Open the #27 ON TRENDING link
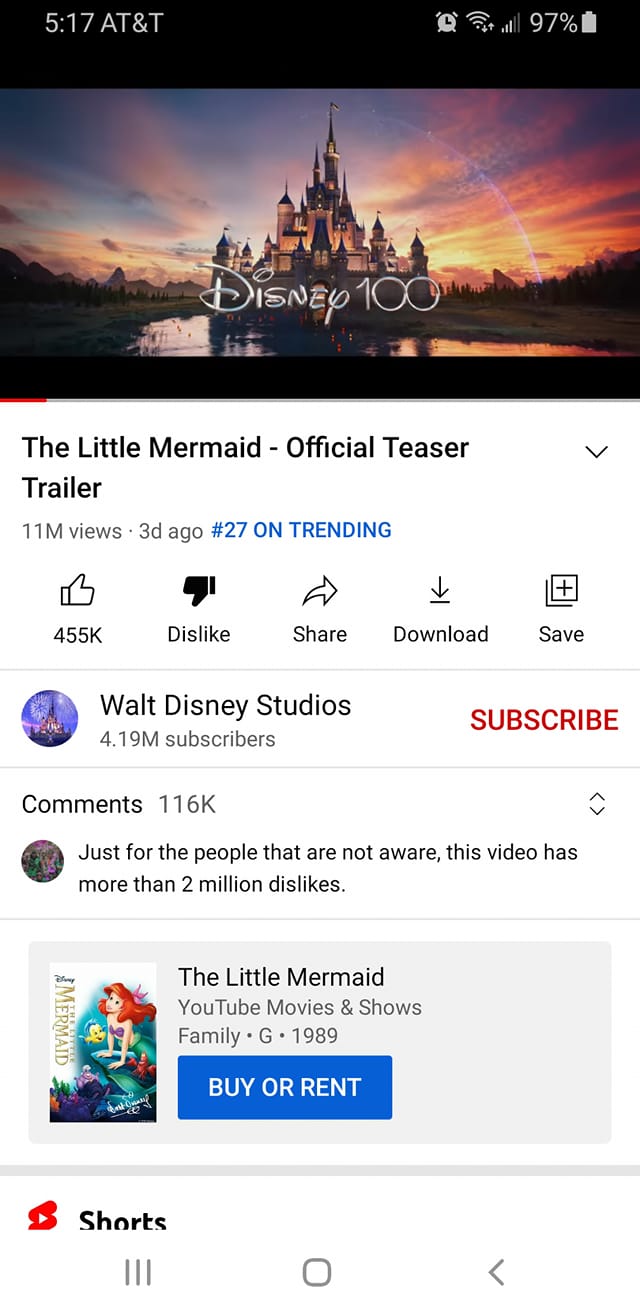Image resolution: width=640 pixels, height=1315 pixels. [x=301, y=530]
